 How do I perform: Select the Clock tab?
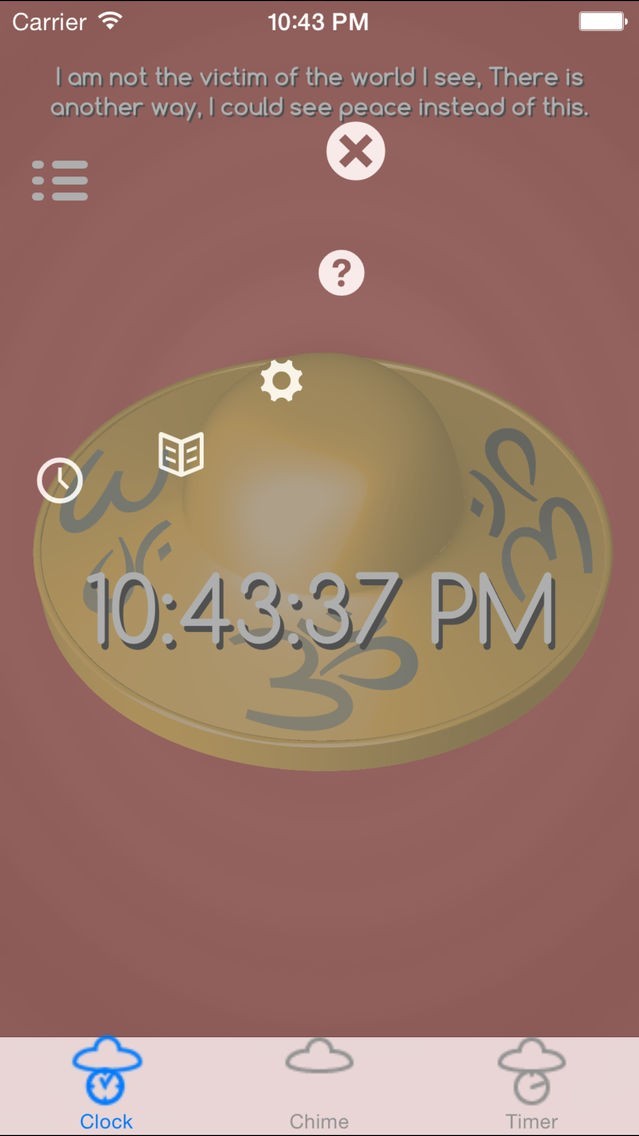(106, 1085)
